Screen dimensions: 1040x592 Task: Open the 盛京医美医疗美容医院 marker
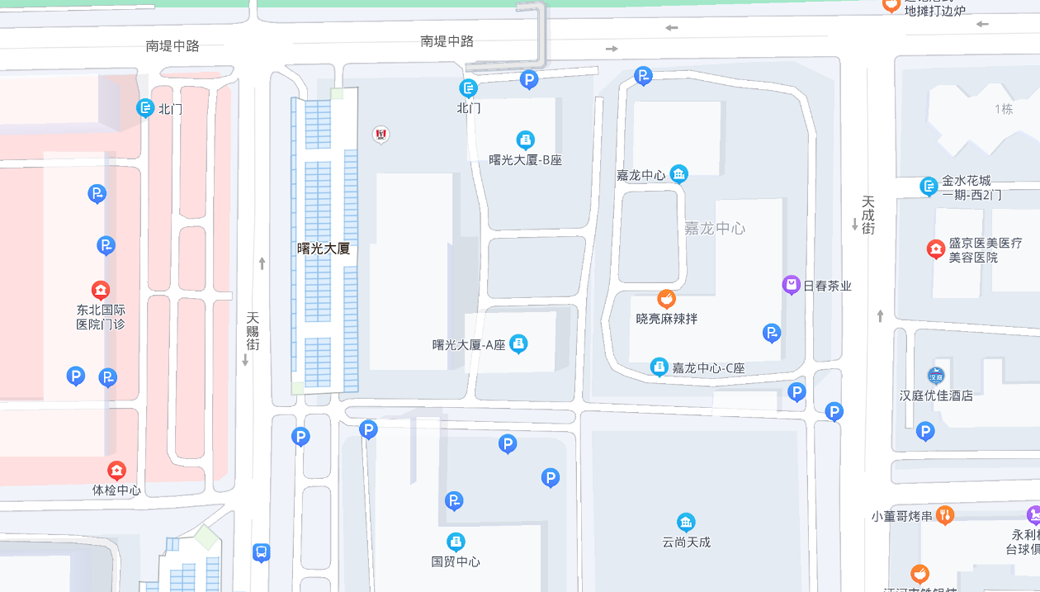[x=936, y=249]
